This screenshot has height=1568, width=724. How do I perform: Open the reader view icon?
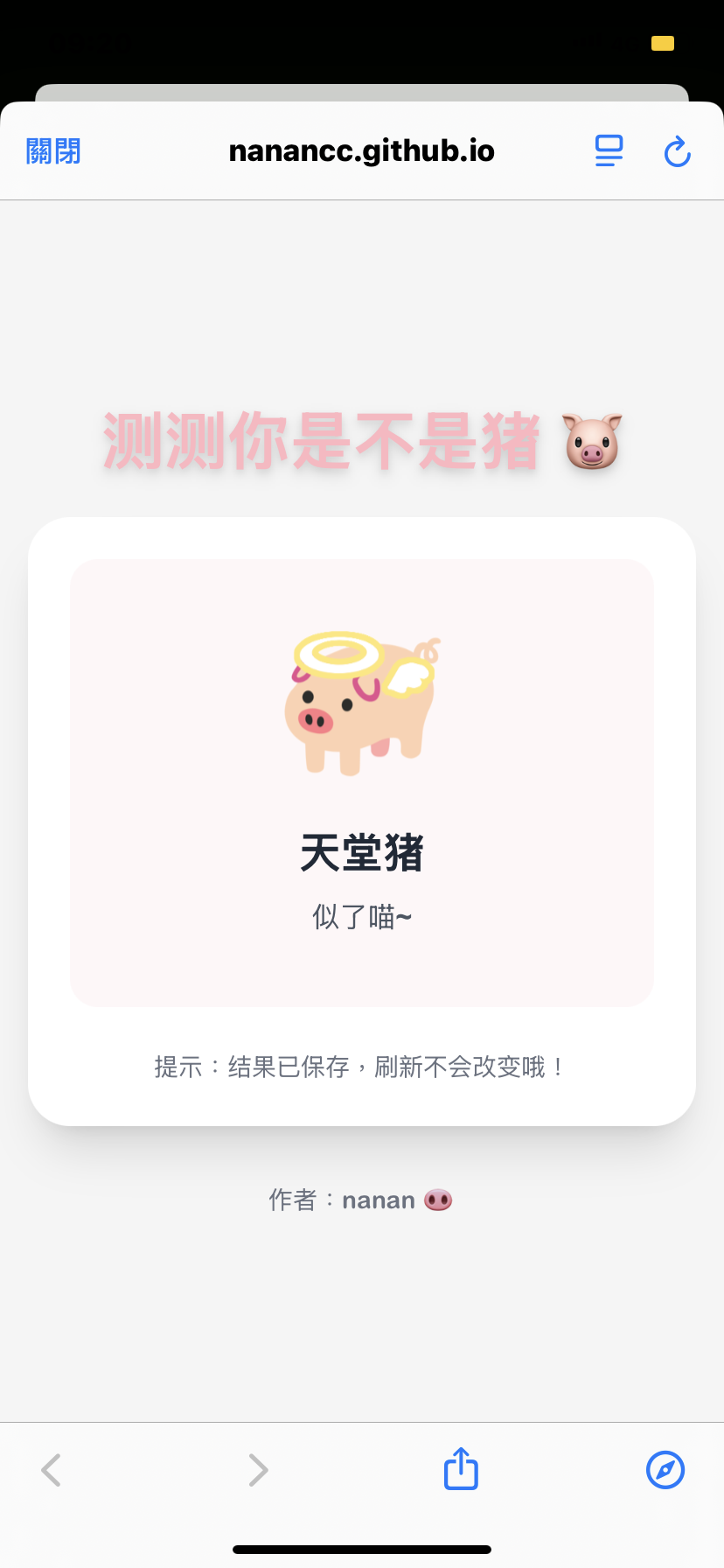pos(609,151)
